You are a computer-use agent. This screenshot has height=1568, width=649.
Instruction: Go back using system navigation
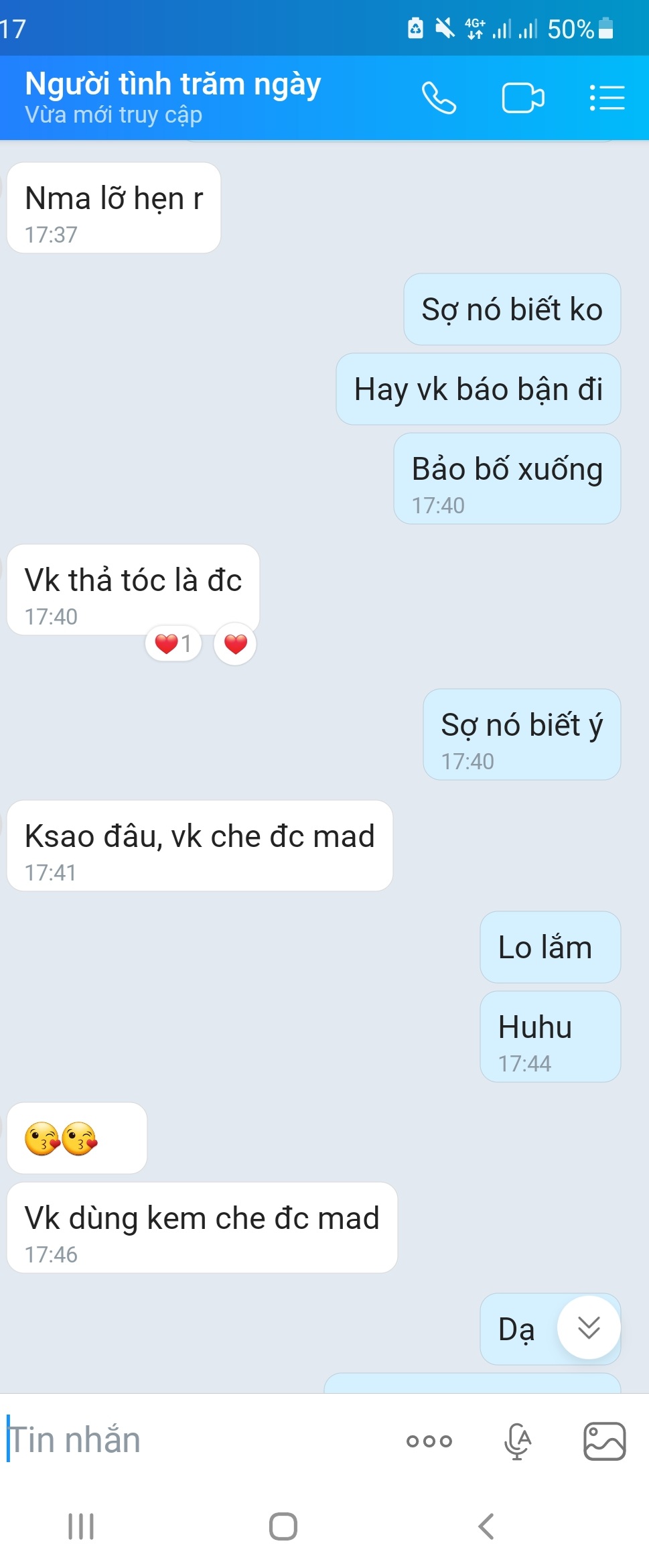(x=486, y=1526)
